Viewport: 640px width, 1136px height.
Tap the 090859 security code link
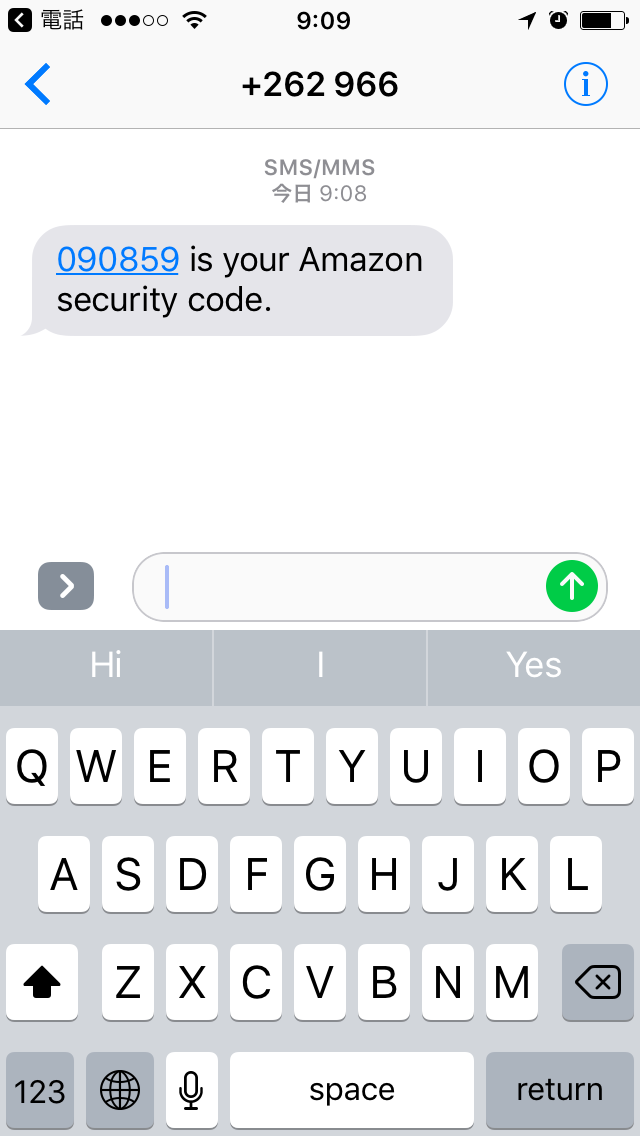[x=117, y=259]
